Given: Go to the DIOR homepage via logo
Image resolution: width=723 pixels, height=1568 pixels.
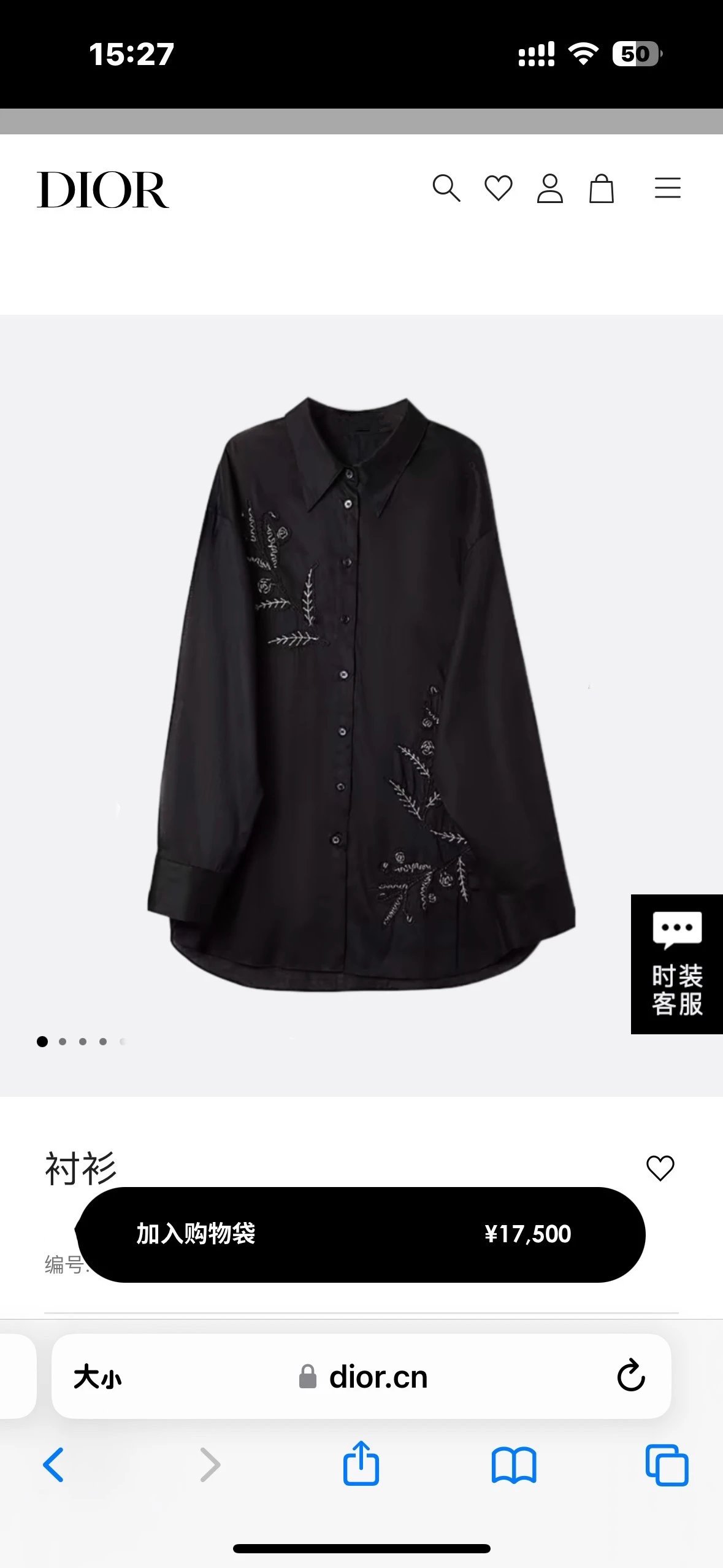Looking at the screenshot, I should coord(102,190).
